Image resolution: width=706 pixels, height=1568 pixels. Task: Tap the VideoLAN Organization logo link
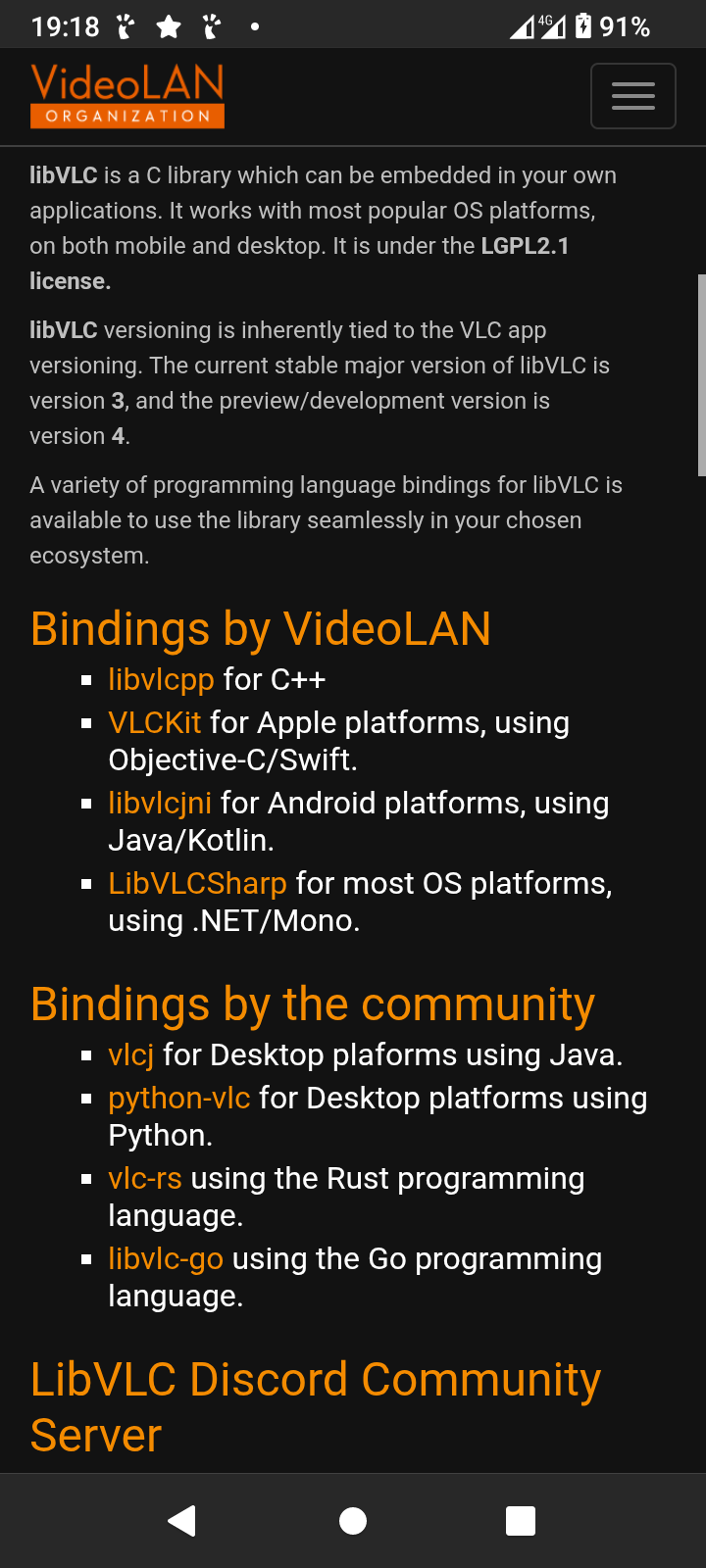[127, 95]
